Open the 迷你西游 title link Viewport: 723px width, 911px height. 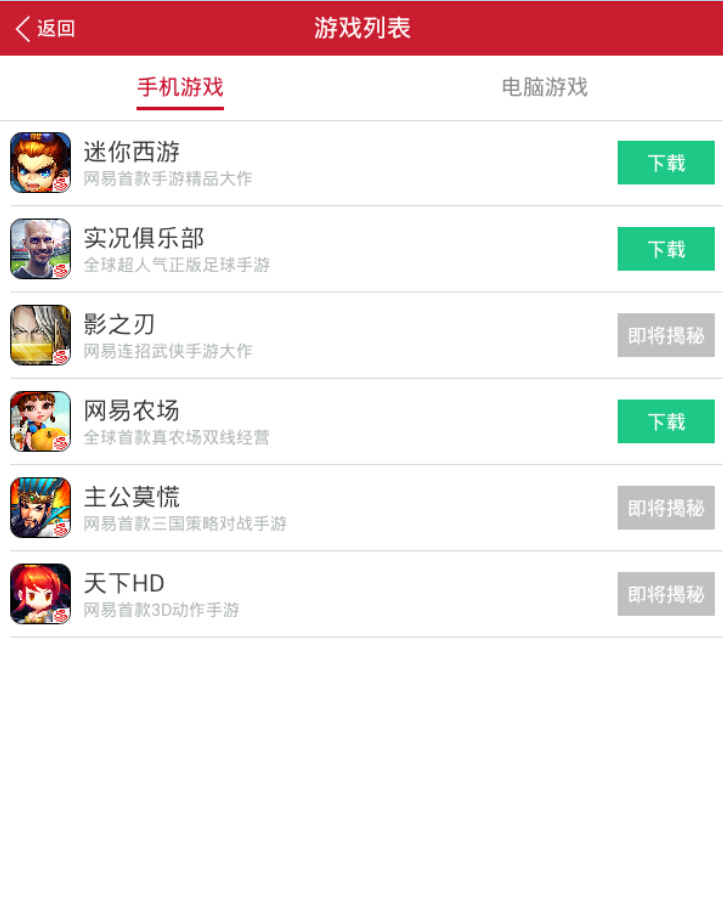pos(130,152)
